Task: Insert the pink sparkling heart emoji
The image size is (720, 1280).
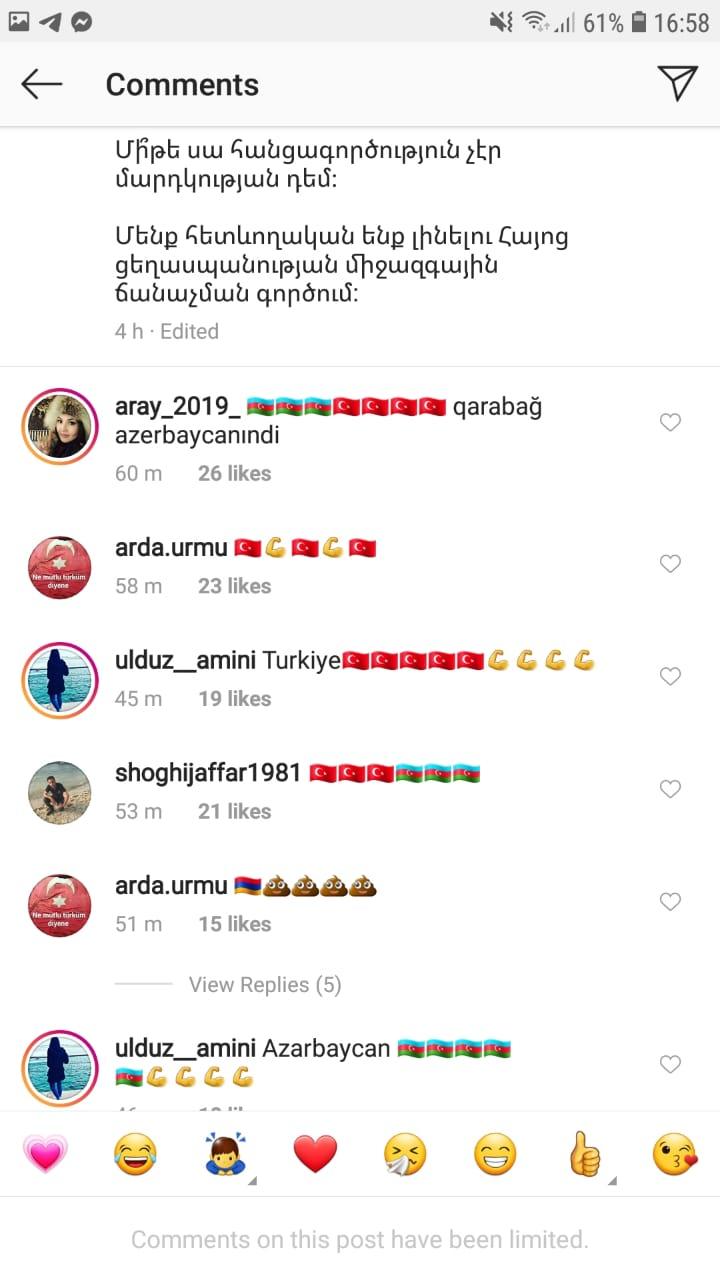Action: [45, 1155]
